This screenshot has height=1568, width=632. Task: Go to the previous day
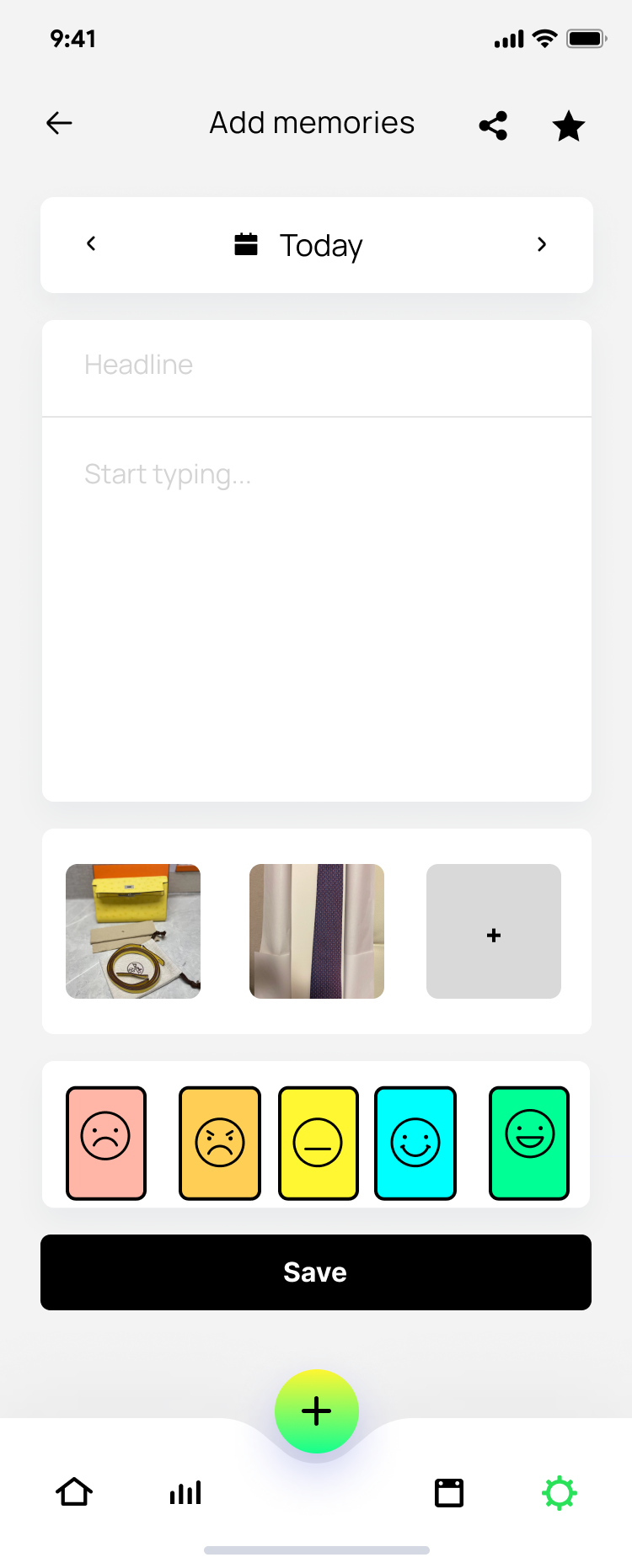coord(91,244)
